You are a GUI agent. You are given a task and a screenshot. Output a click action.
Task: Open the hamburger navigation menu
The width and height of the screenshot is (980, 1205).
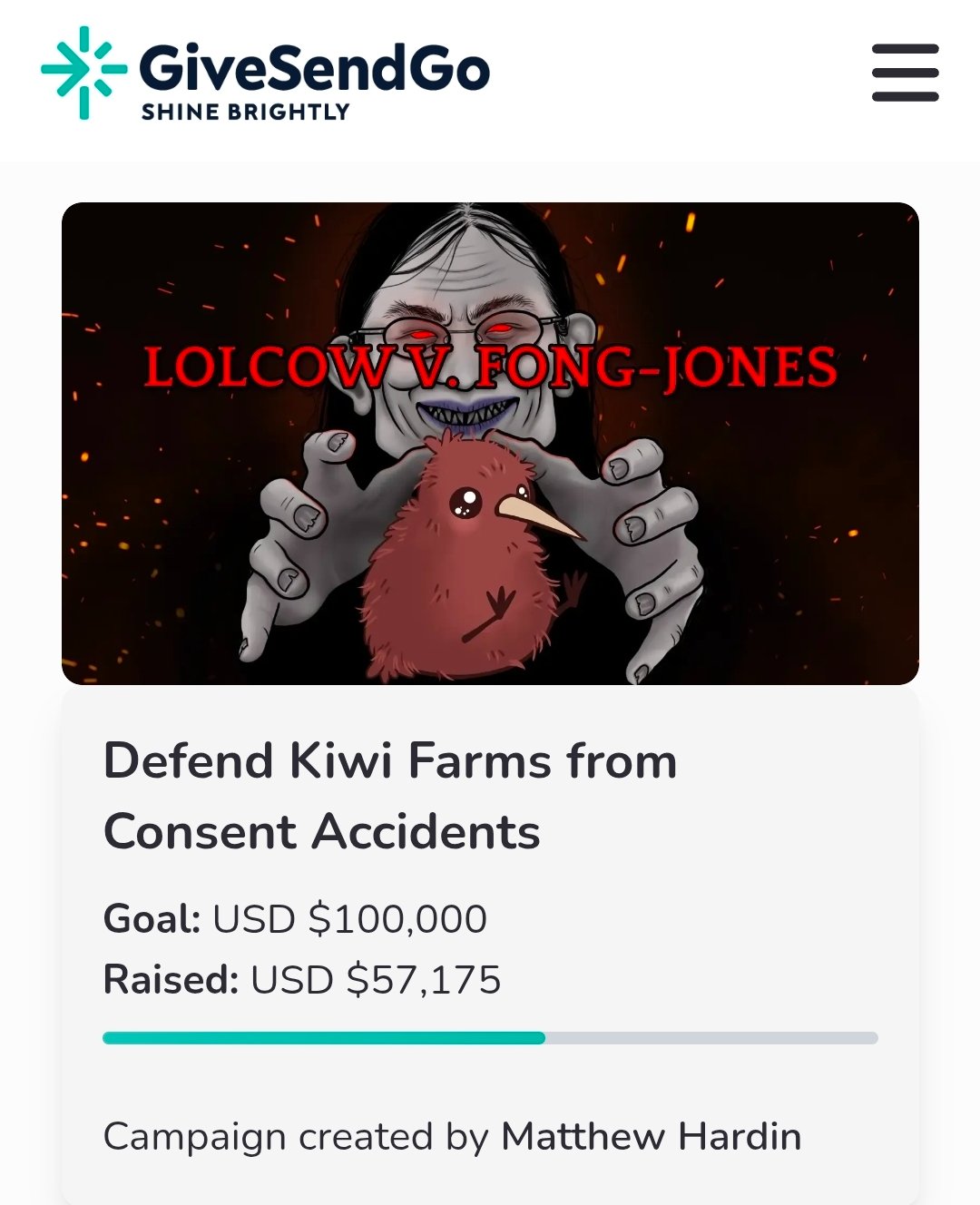point(905,73)
